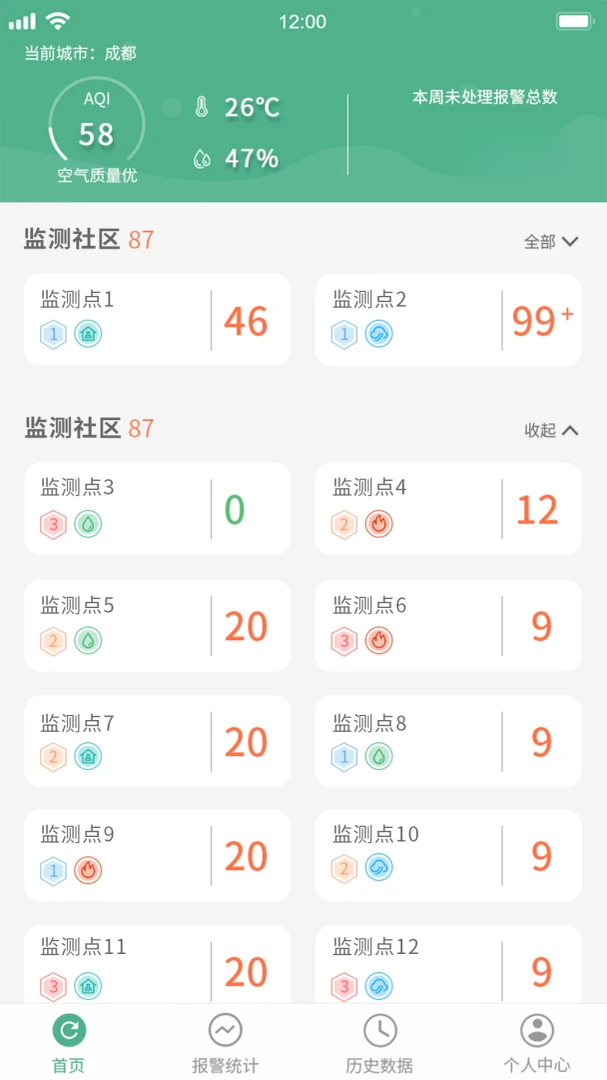The width and height of the screenshot is (607, 1080).
Task: Open the 监测点12 card
Action: 449,964
